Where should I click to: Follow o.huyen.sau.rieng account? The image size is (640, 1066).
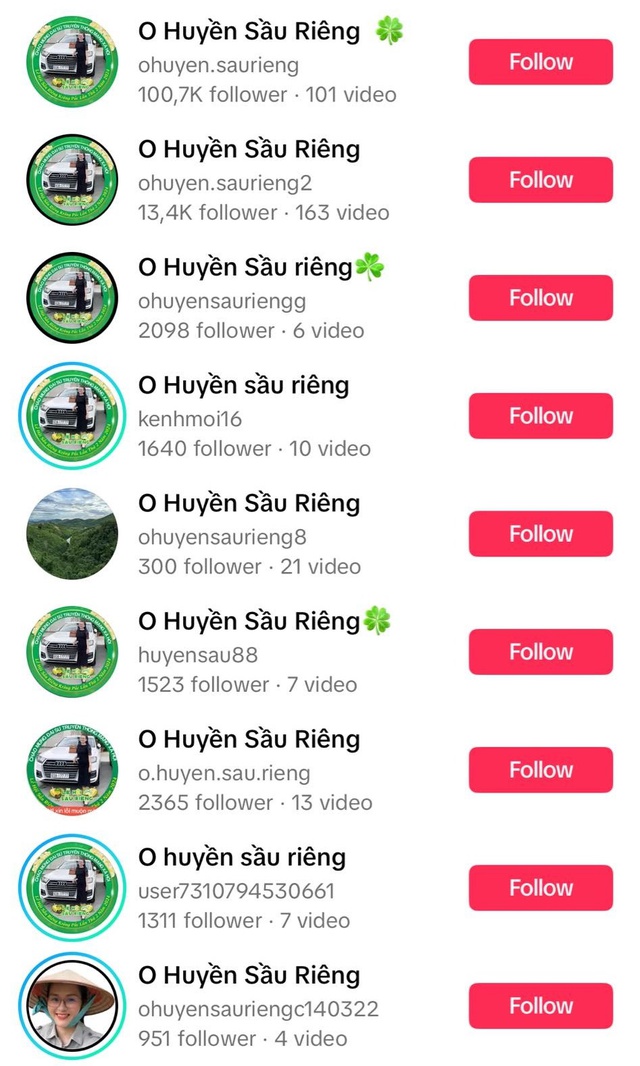(540, 770)
